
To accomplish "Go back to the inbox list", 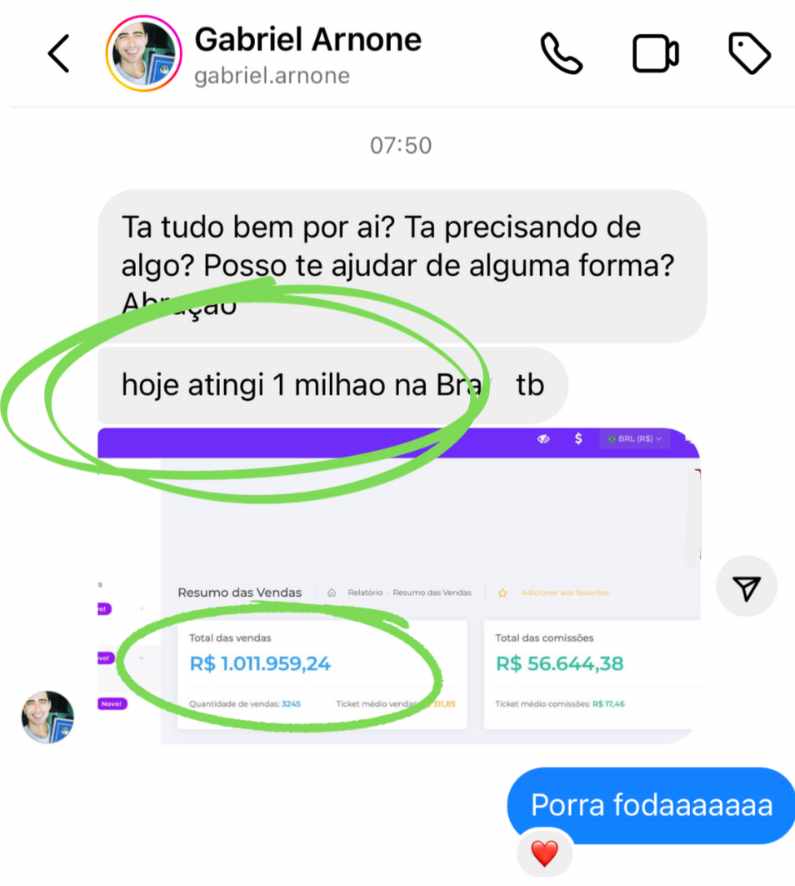I will click(x=59, y=54).
